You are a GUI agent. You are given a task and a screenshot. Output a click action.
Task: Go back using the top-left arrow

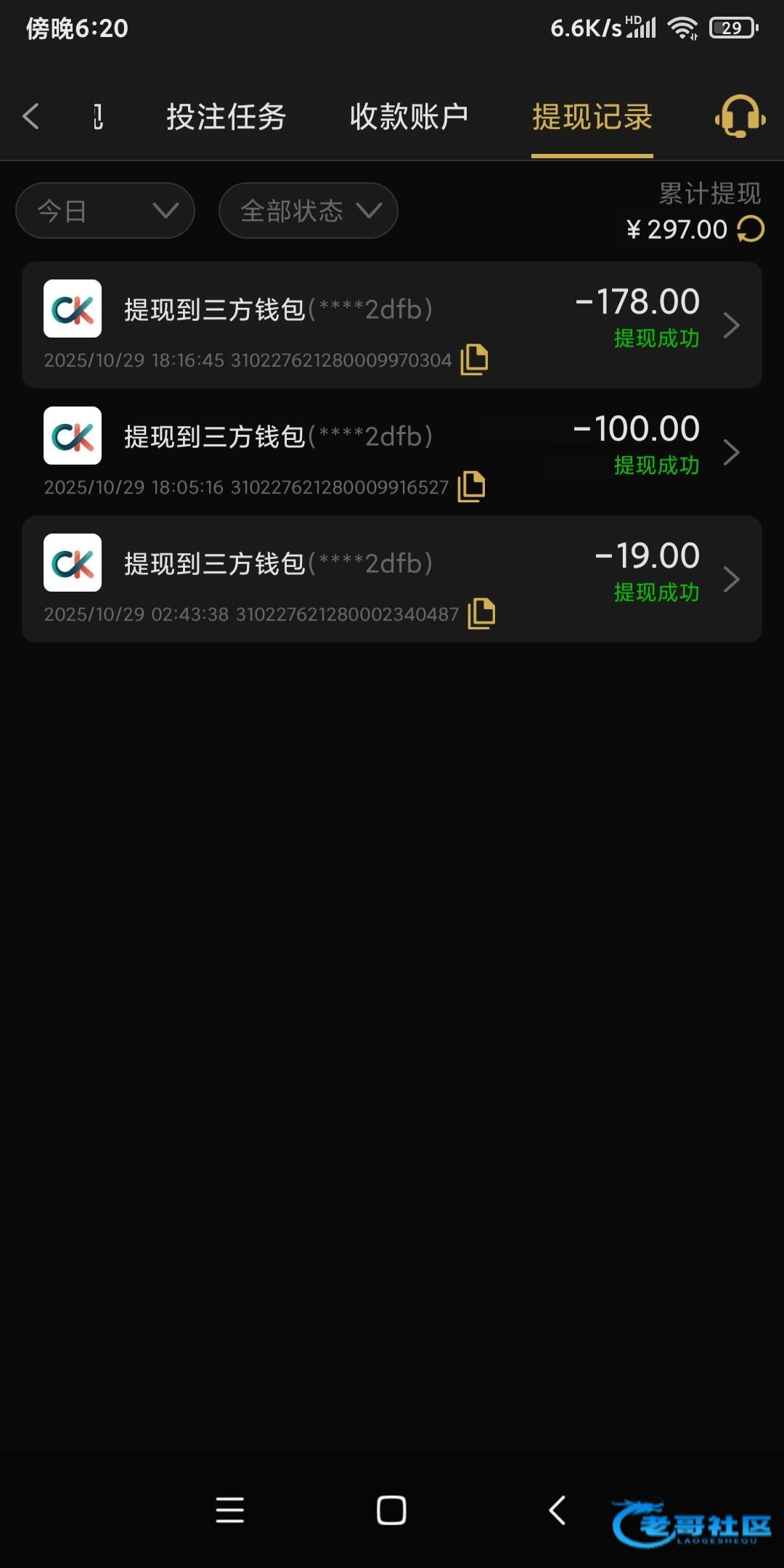[x=31, y=116]
